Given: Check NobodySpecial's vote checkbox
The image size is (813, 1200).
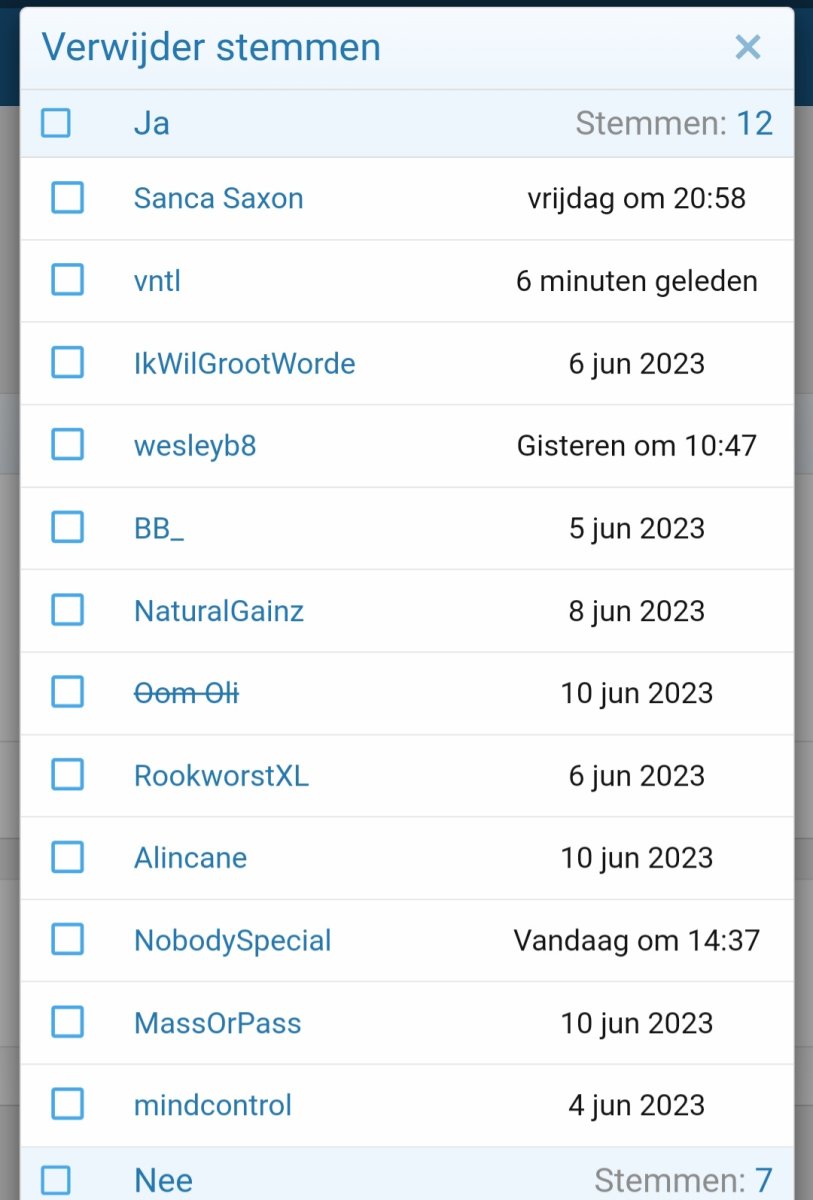Looking at the screenshot, I should click(x=67, y=939).
